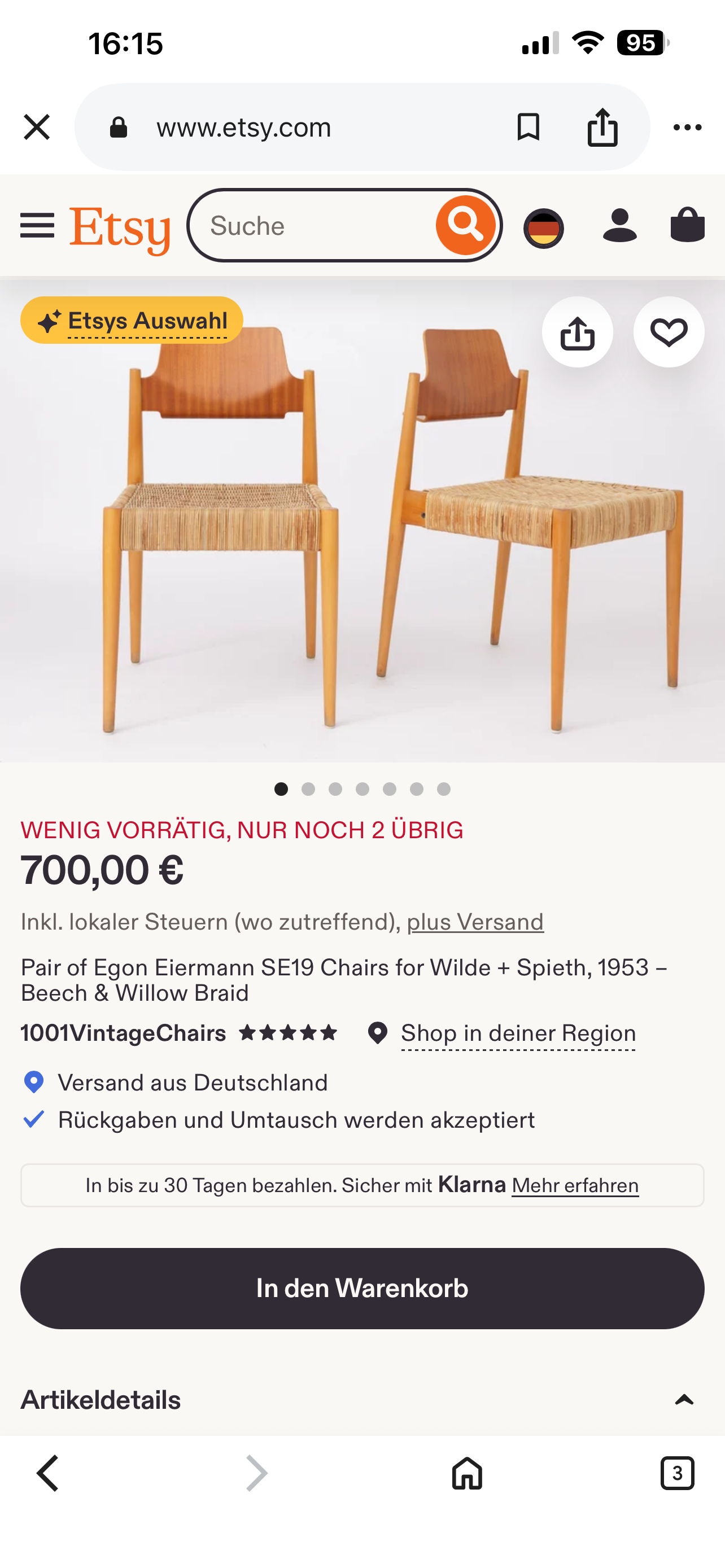Screen dimensions: 725x1568
Task: Go back with the browser arrow
Action: (48, 1473)
